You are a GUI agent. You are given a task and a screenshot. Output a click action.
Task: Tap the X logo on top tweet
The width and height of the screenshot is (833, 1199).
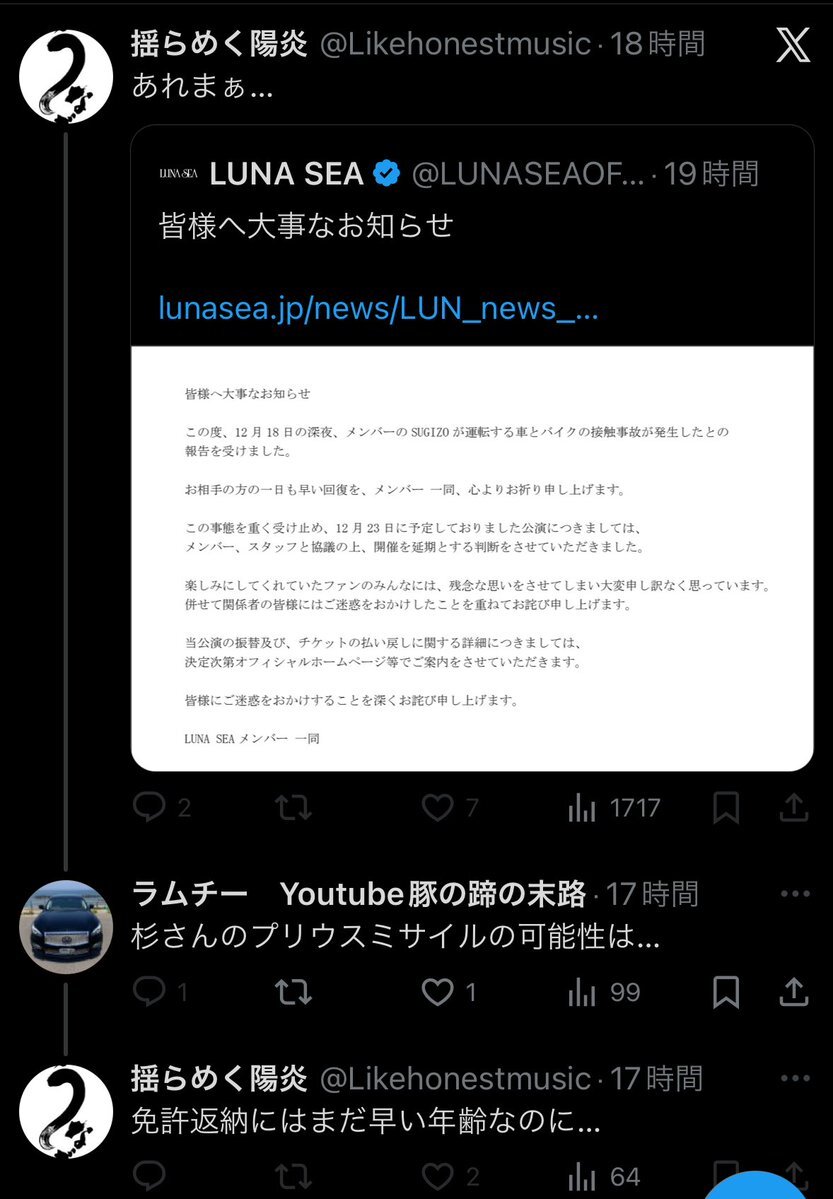(x=793, y=45)
